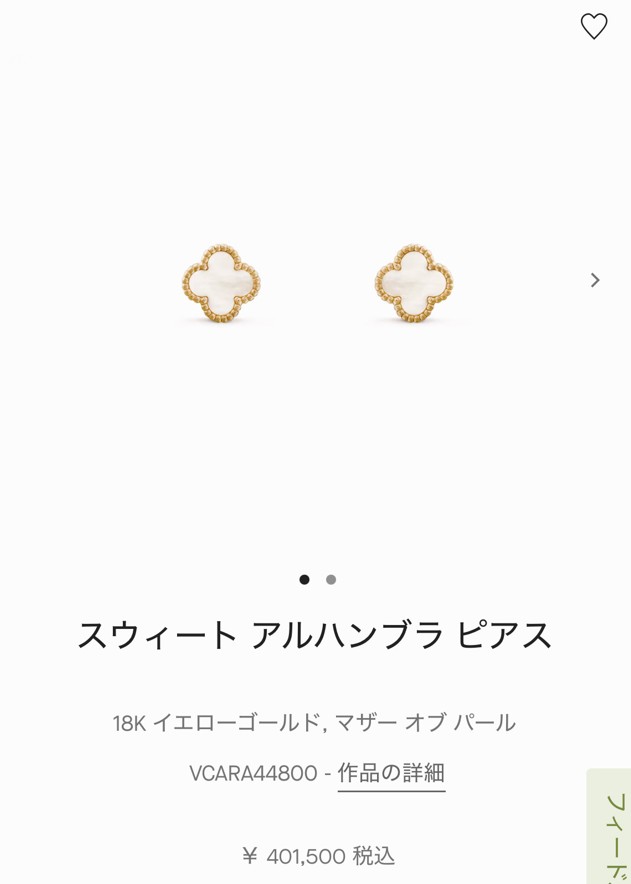This screenshot has height=884, width=631.
Task: Open the 作品の詳細 product details link
Action: pyautogui.click(x=391, y=773)
